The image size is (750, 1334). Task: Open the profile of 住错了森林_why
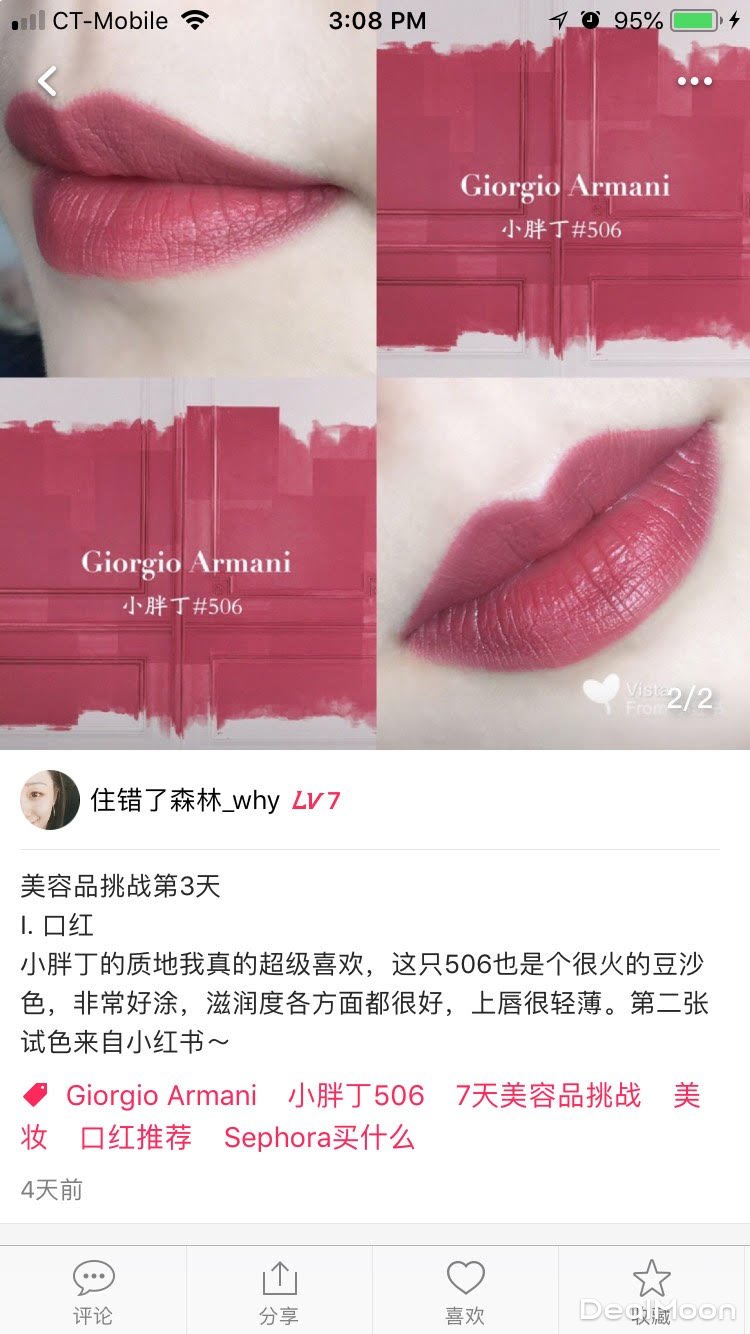(x=184, y=800)
